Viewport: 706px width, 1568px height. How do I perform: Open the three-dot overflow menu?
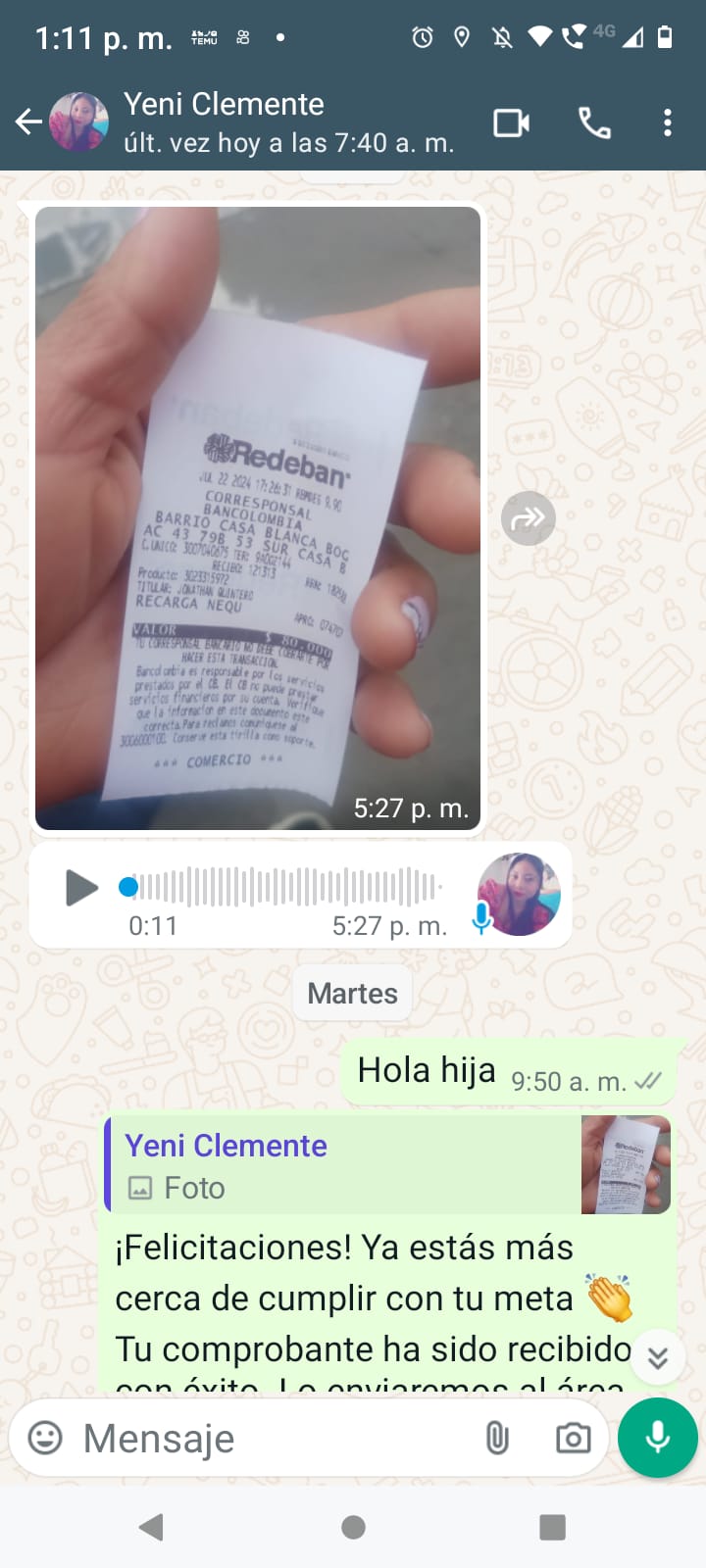[668, 123]
